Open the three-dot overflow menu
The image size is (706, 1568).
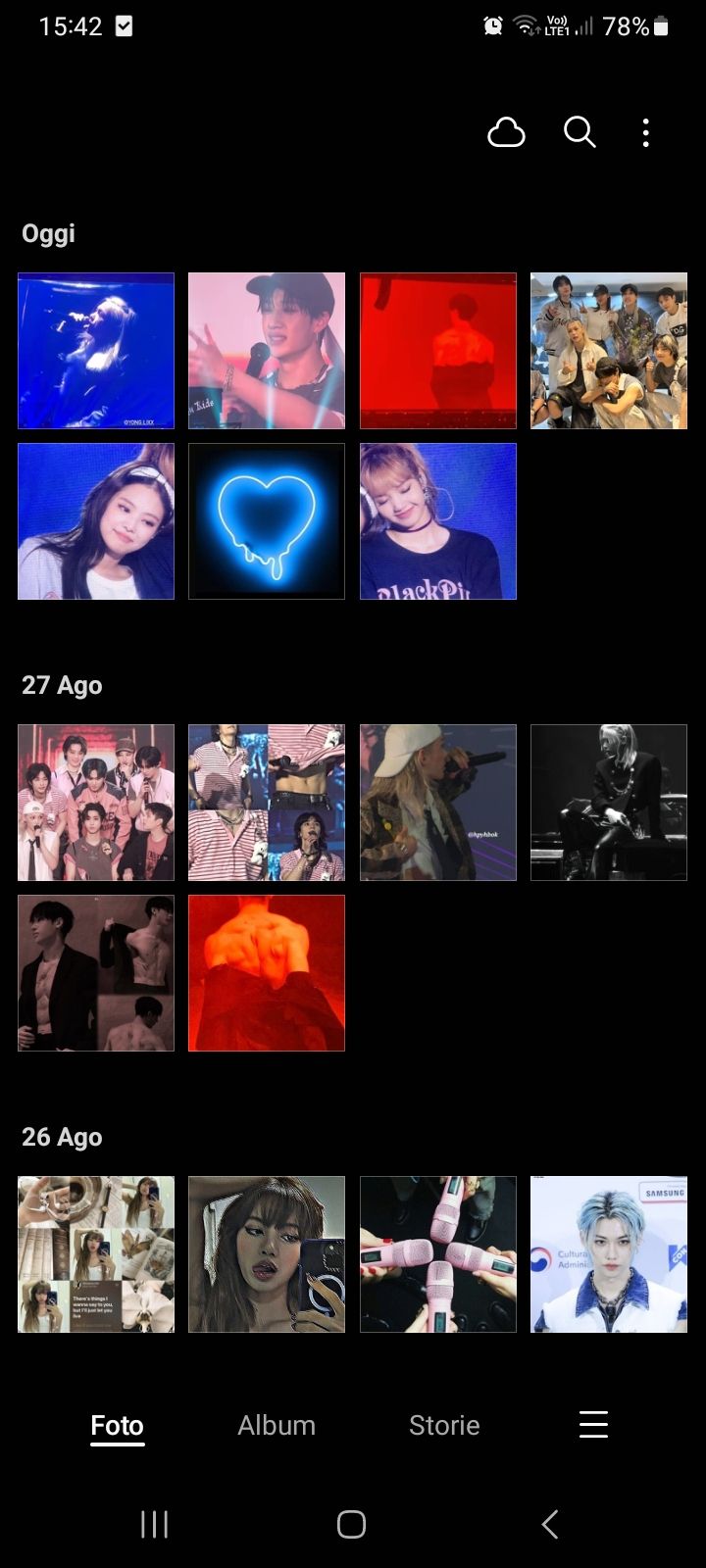pos(645,132)
